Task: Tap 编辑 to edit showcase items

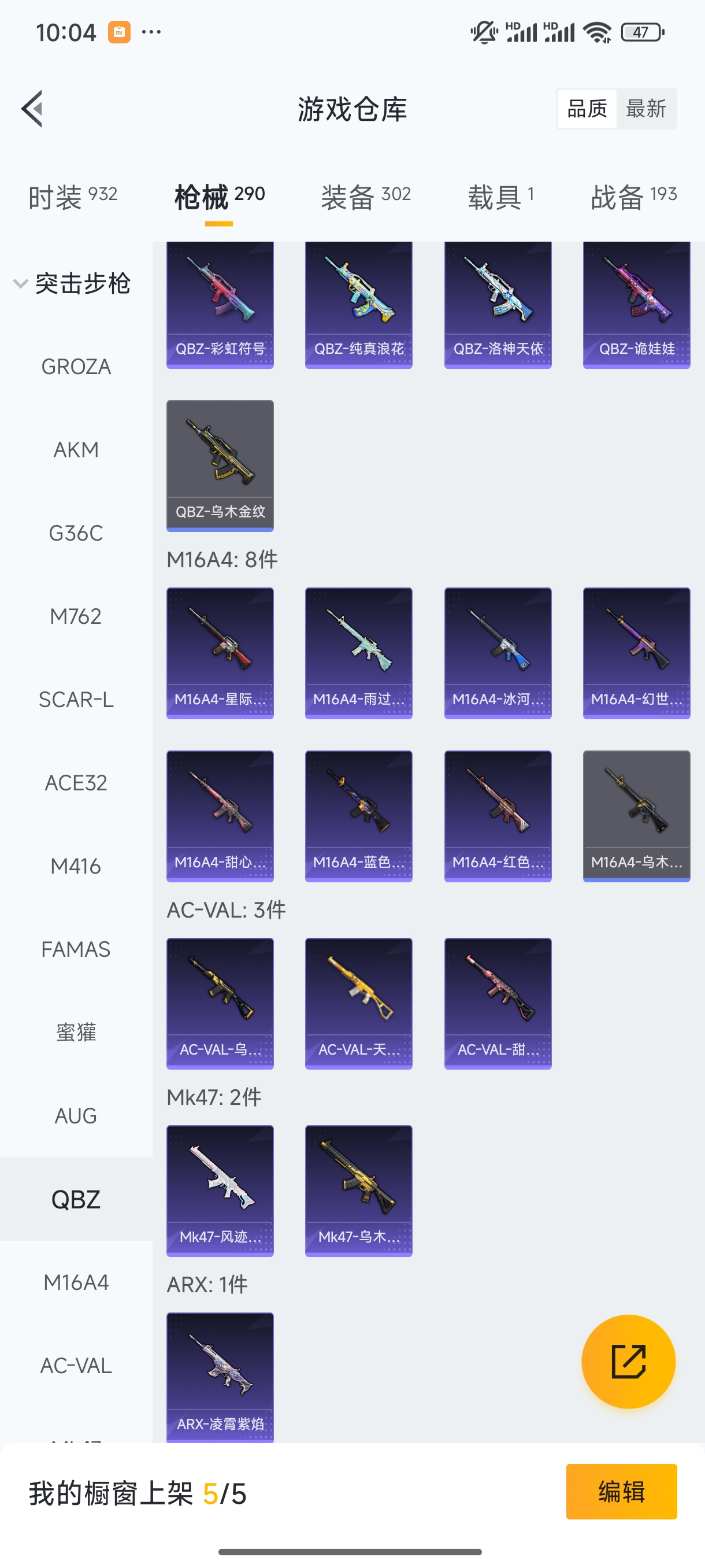Action: tap(621, 1491)
